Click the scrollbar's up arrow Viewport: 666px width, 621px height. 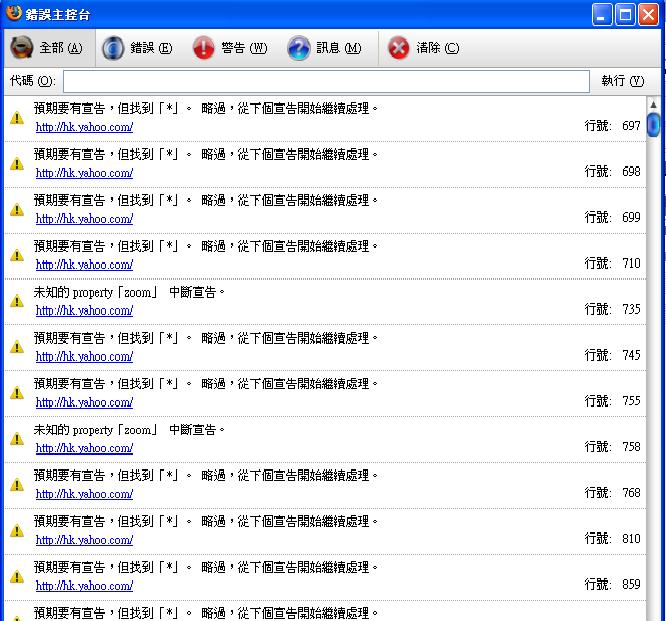click(x=653, y=105)
